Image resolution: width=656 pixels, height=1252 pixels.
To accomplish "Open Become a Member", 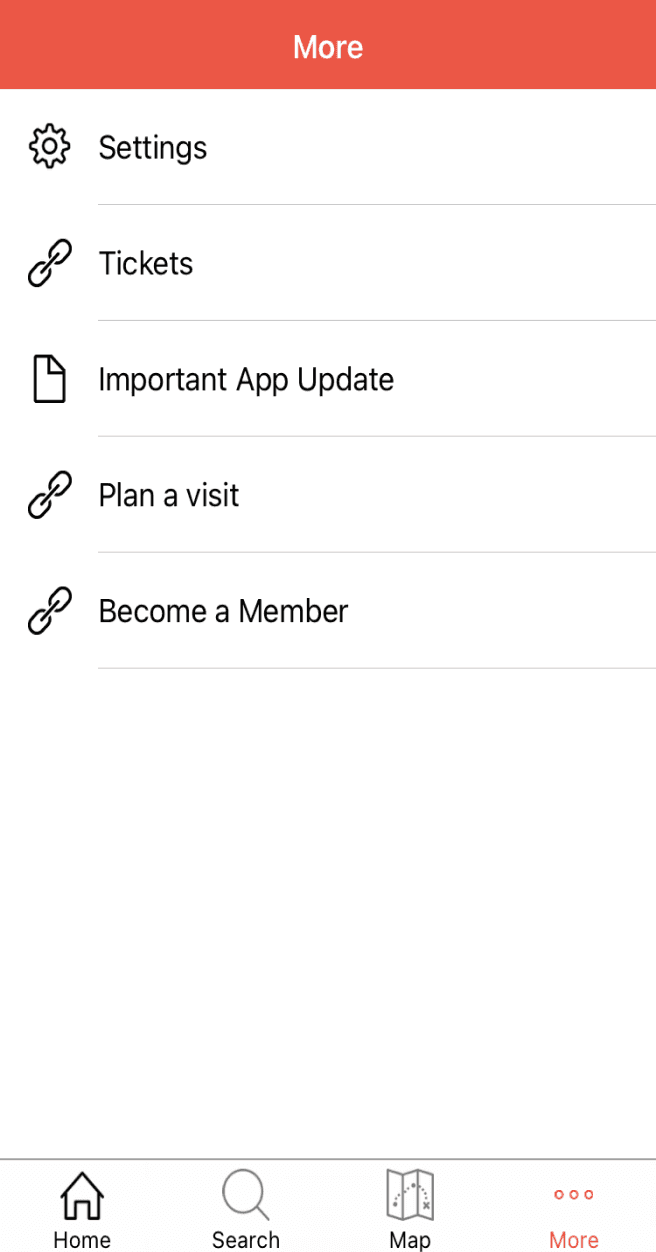I will pyautogui.click(x=328, y=611).
